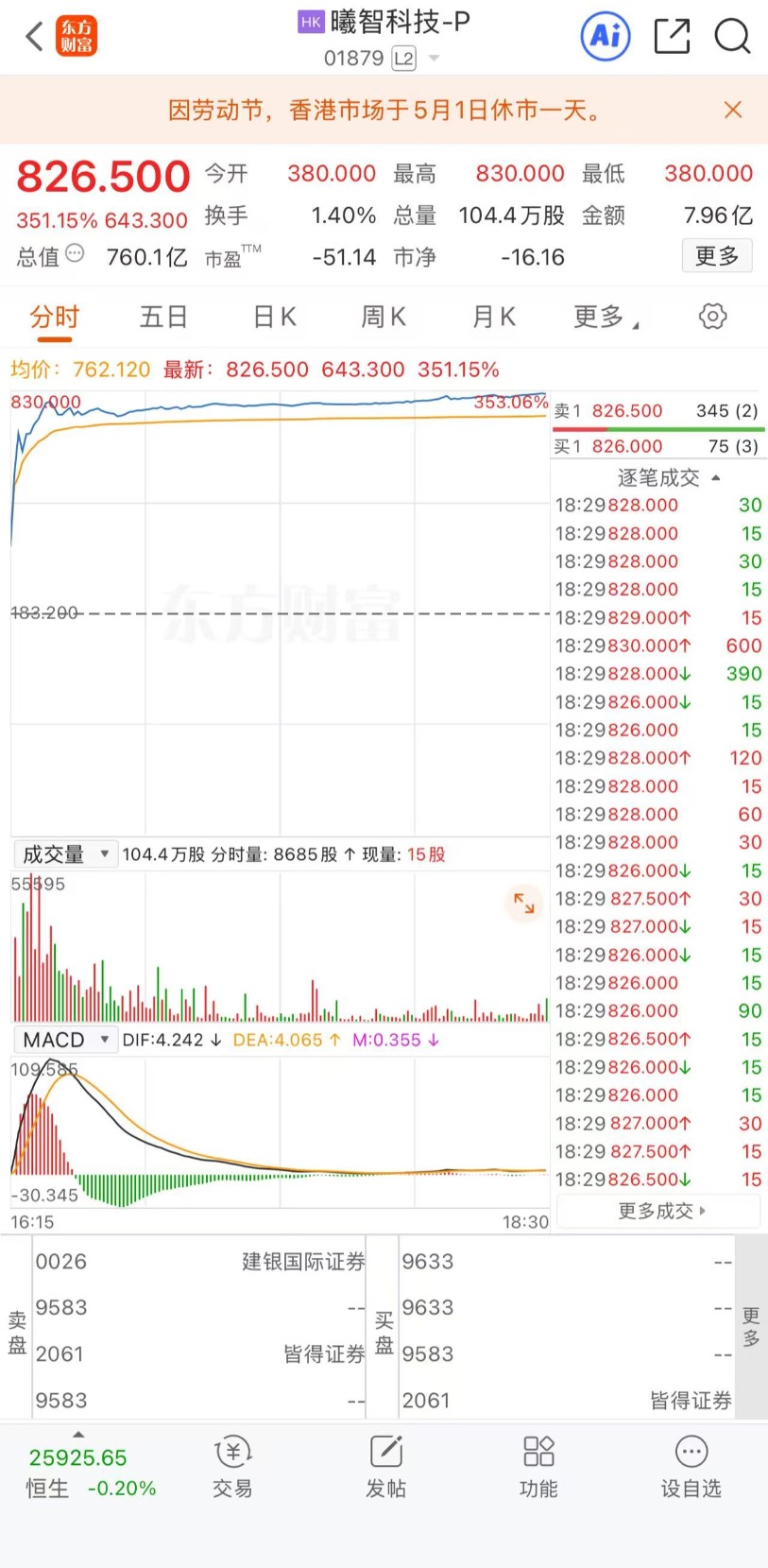Switch to the 周K chart tab
Screen dimensions: 768x1568
click(384, 317)
